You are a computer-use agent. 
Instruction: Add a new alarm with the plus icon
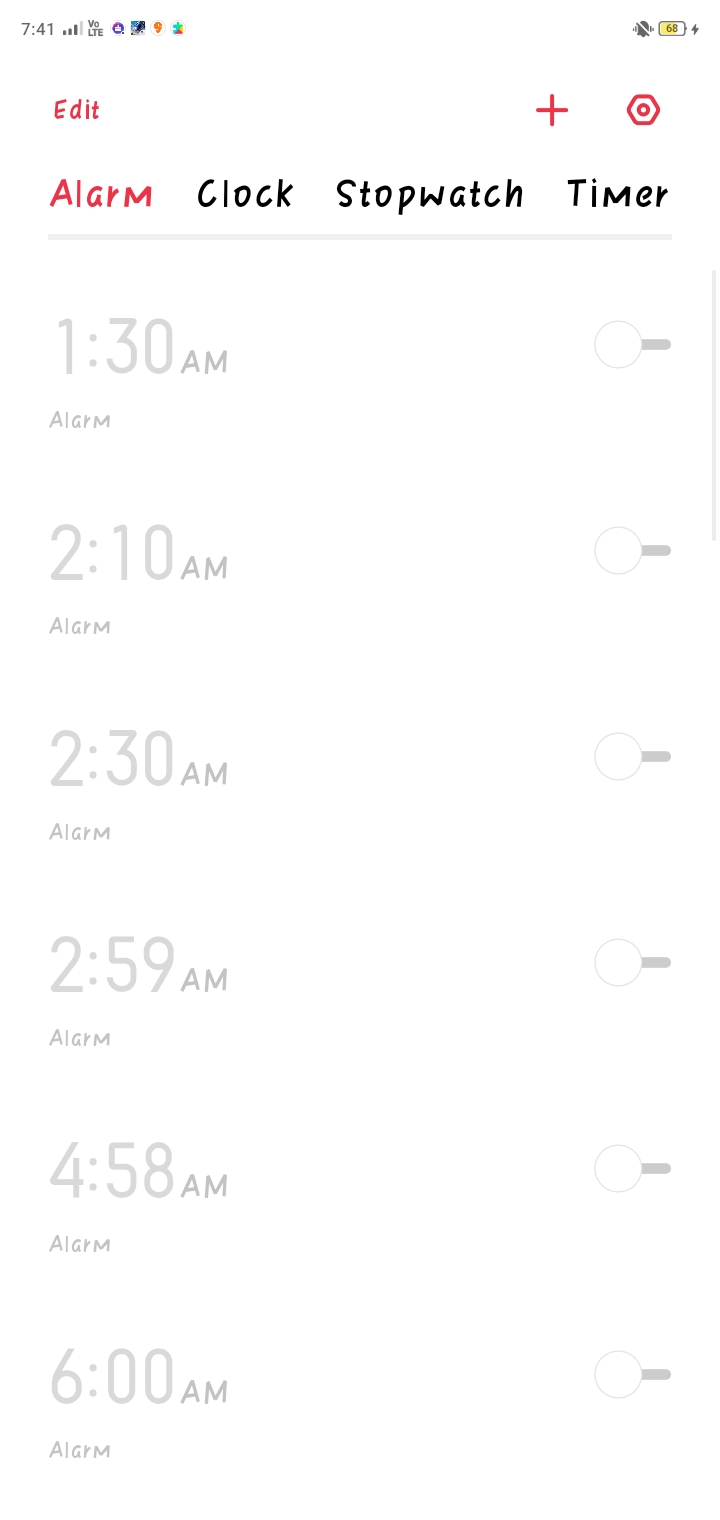point(552,110)
